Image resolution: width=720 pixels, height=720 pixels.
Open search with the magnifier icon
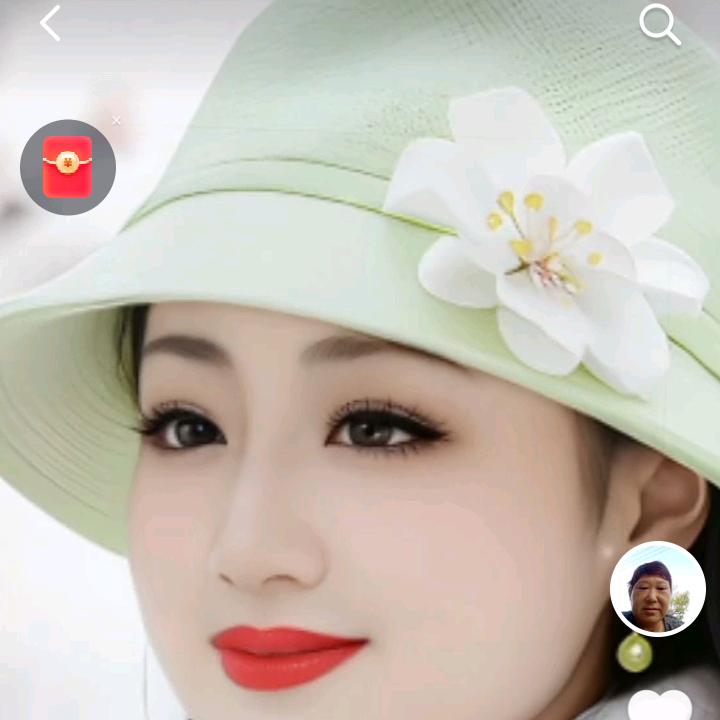(x=660, y=24)
